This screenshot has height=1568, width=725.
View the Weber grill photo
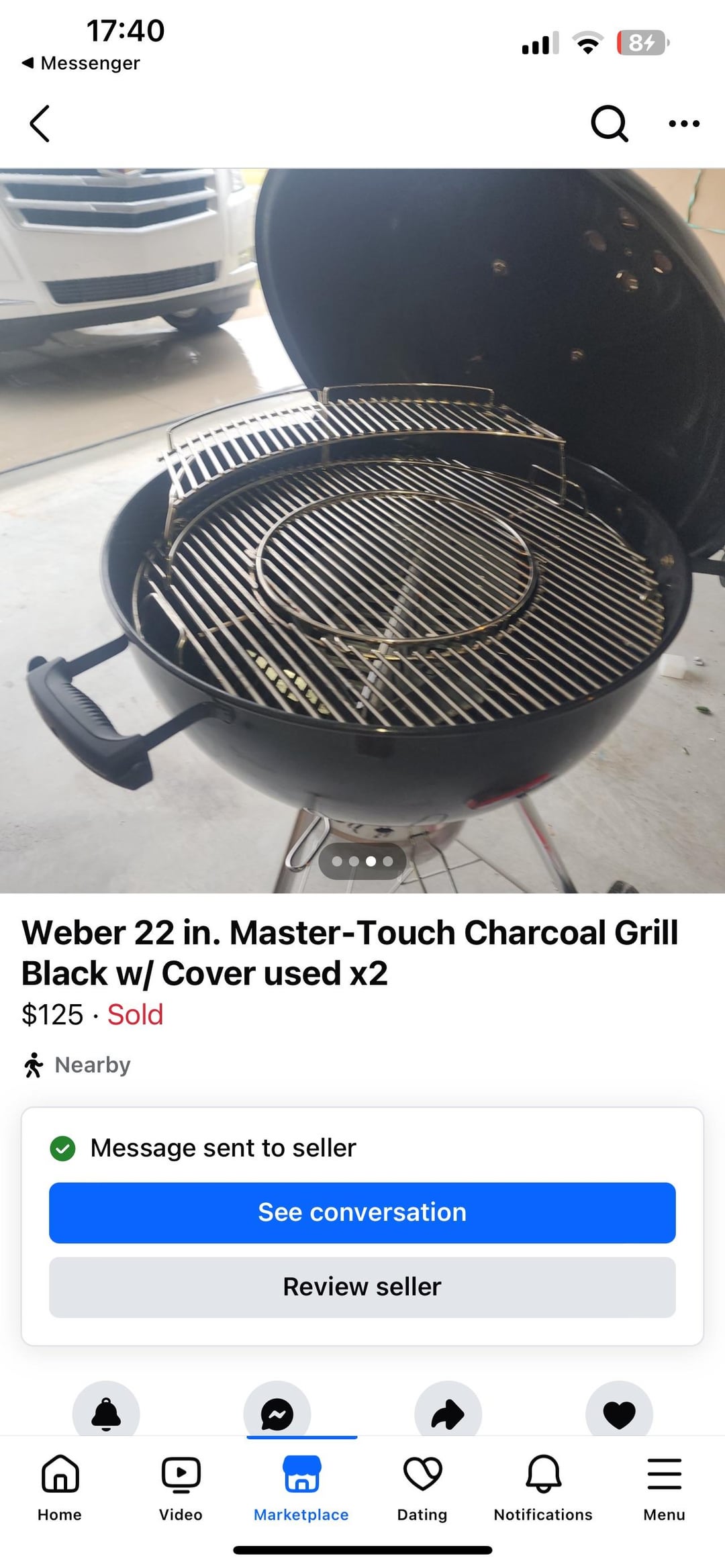pos(362,530)
